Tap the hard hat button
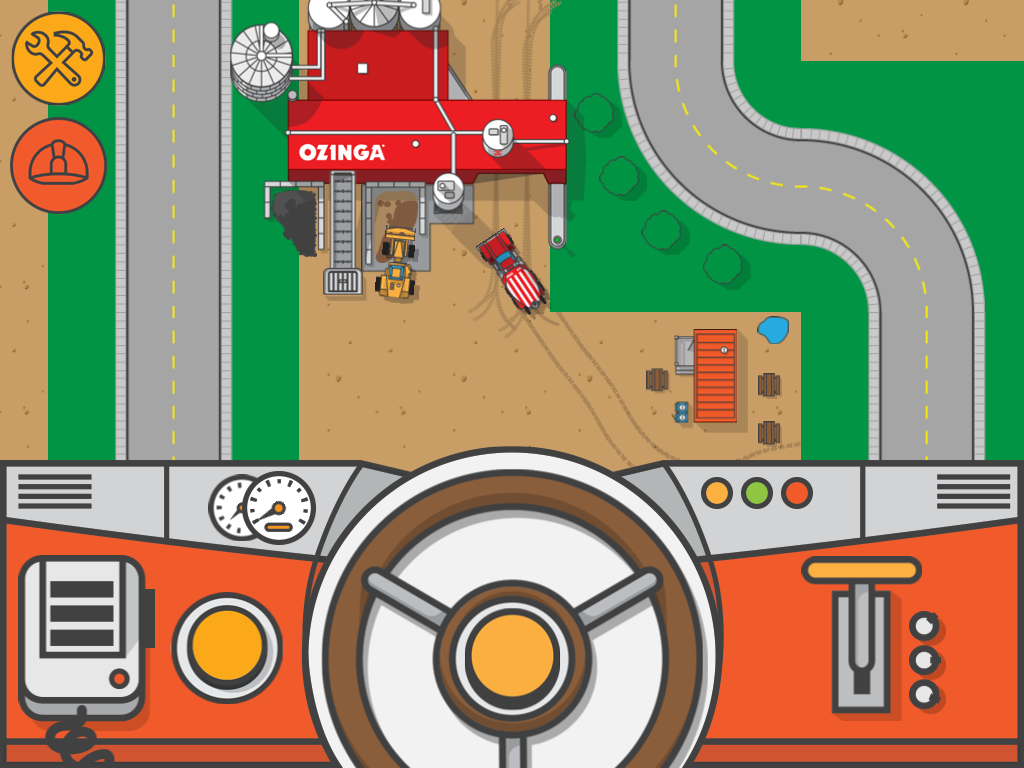Image resolution: width=1024 pixels, height=768 pixels. 58,165
